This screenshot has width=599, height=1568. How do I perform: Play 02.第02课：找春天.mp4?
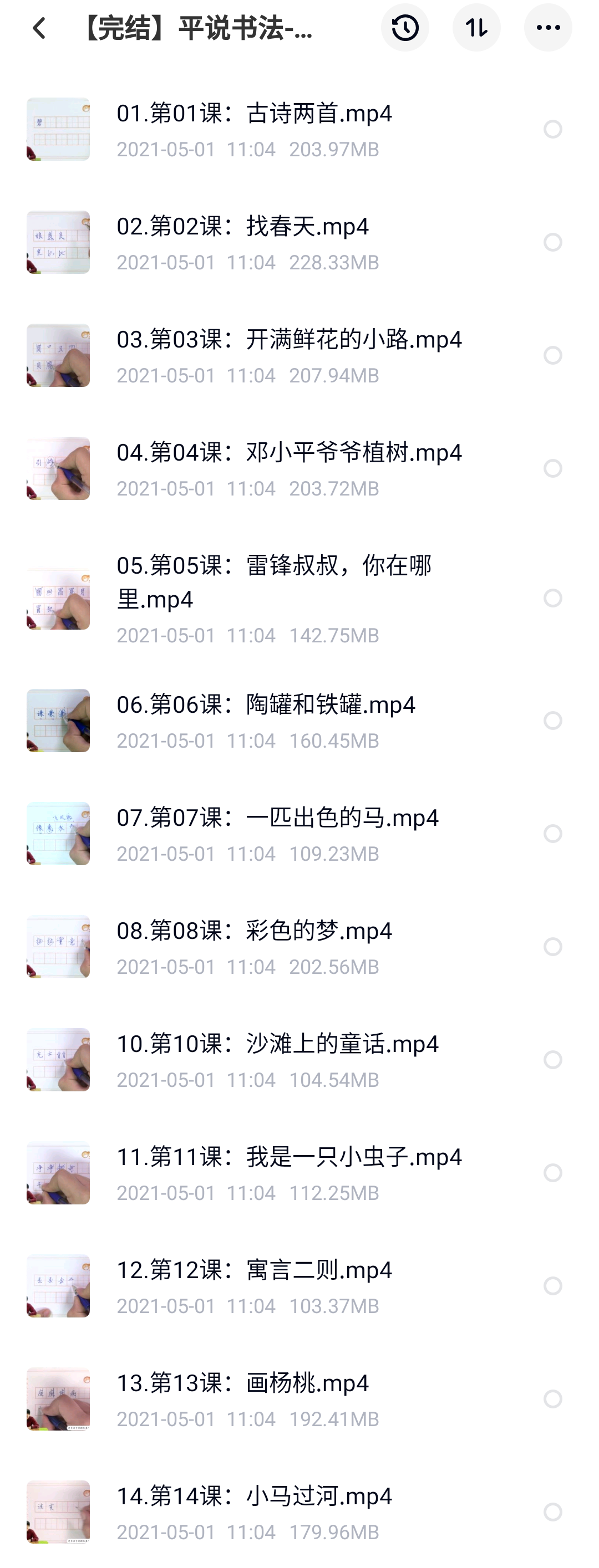(x=242, y=227)
